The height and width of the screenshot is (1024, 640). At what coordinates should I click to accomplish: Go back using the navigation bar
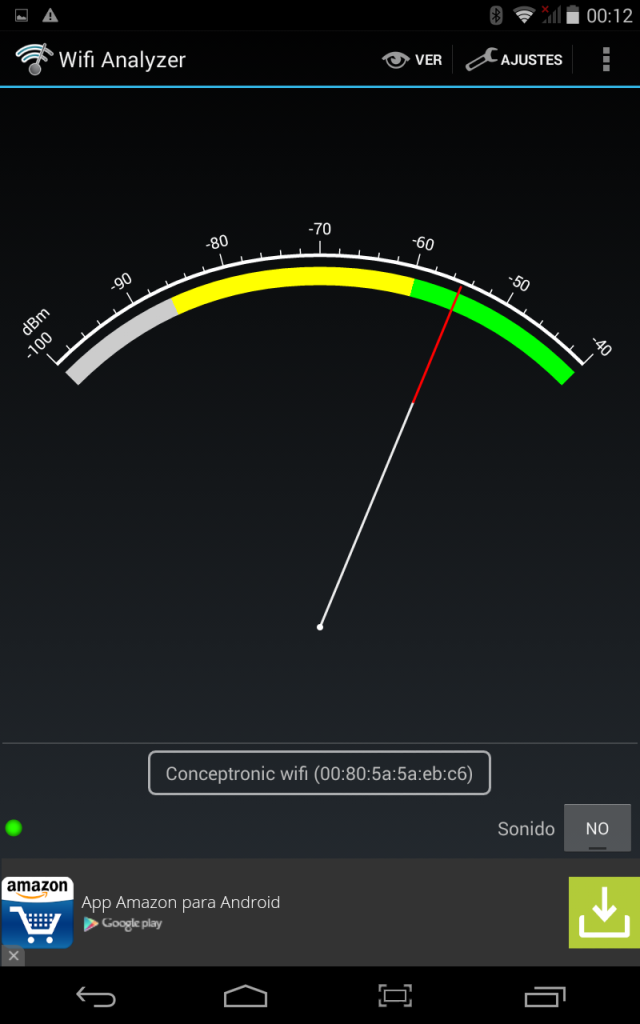click(x=96, y=996)
